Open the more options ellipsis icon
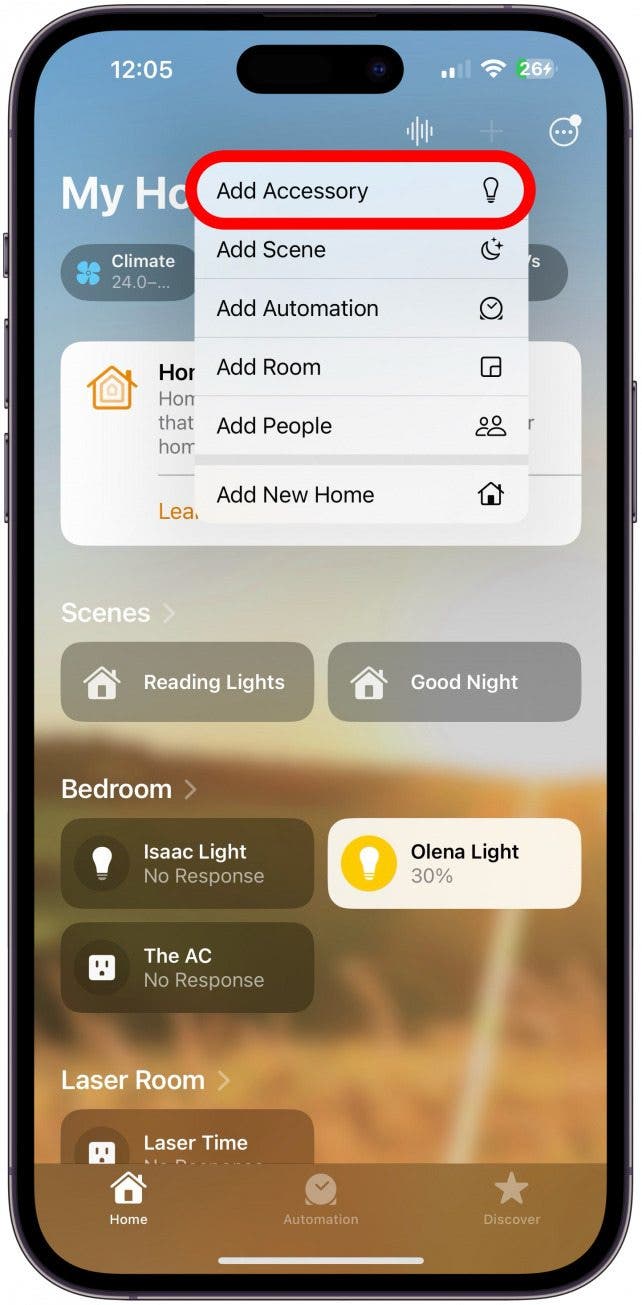The height and width of the screenshot is (1305, 642). click(564, 131)
